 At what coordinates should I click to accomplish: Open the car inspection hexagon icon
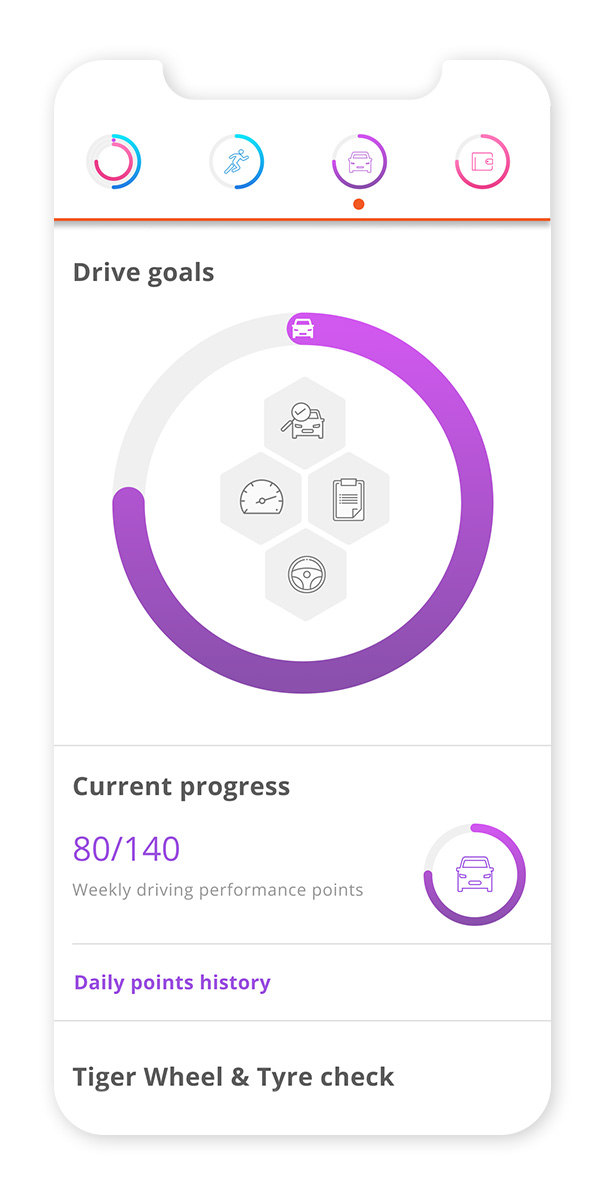pyautogui.click(x=305, y=423)
